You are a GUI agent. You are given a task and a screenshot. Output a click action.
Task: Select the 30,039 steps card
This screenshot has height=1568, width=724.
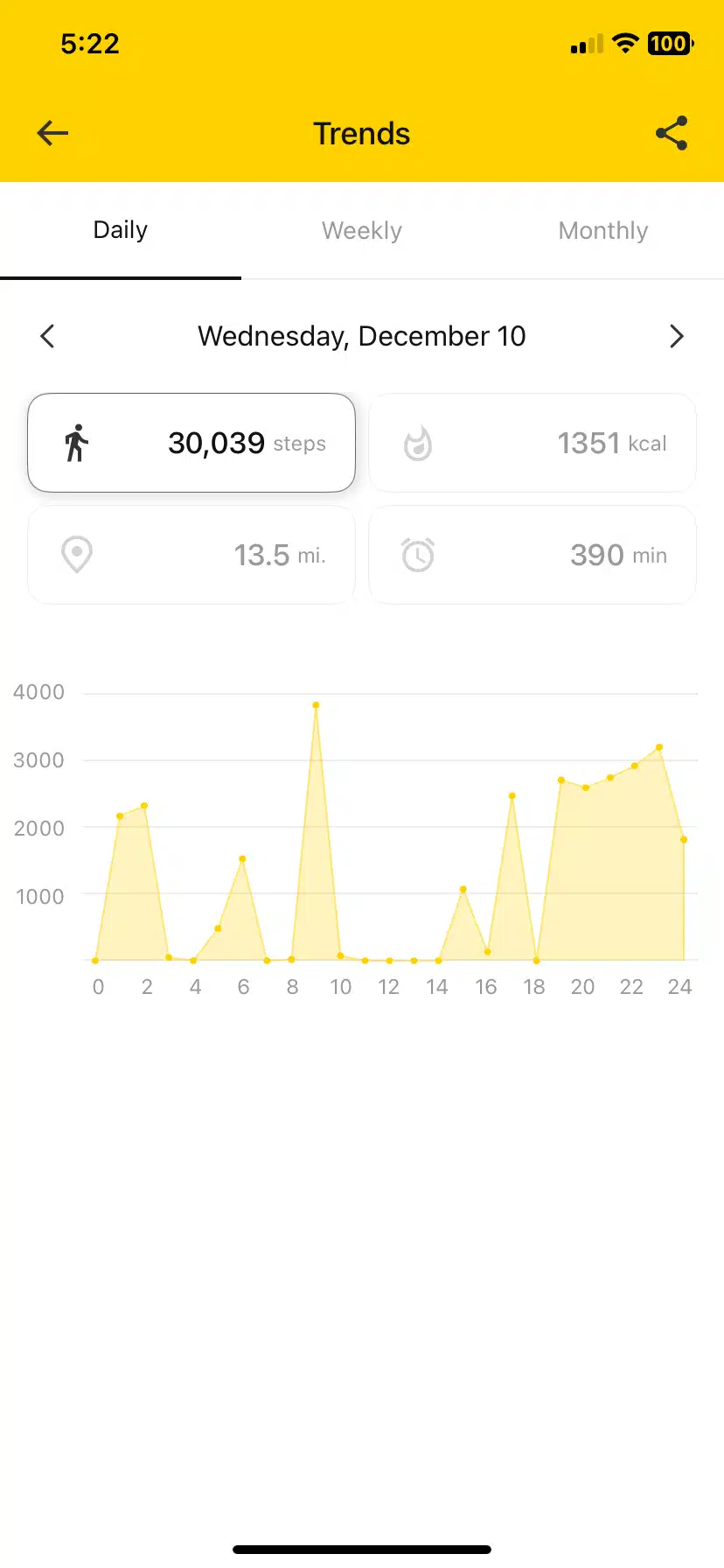[x=191, y=443]
